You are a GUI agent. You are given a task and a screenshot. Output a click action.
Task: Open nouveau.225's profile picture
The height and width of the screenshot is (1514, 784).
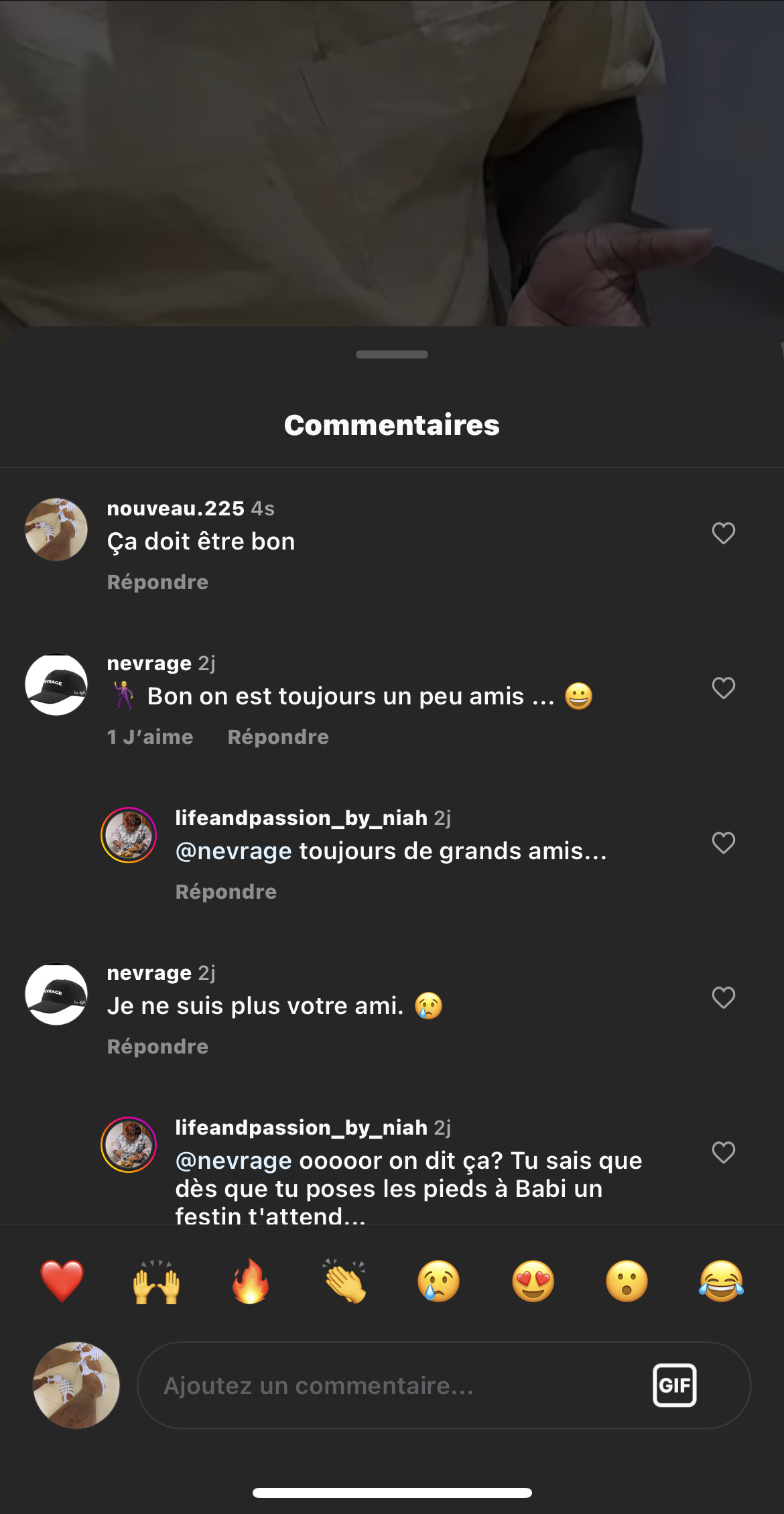click(56, 529)
